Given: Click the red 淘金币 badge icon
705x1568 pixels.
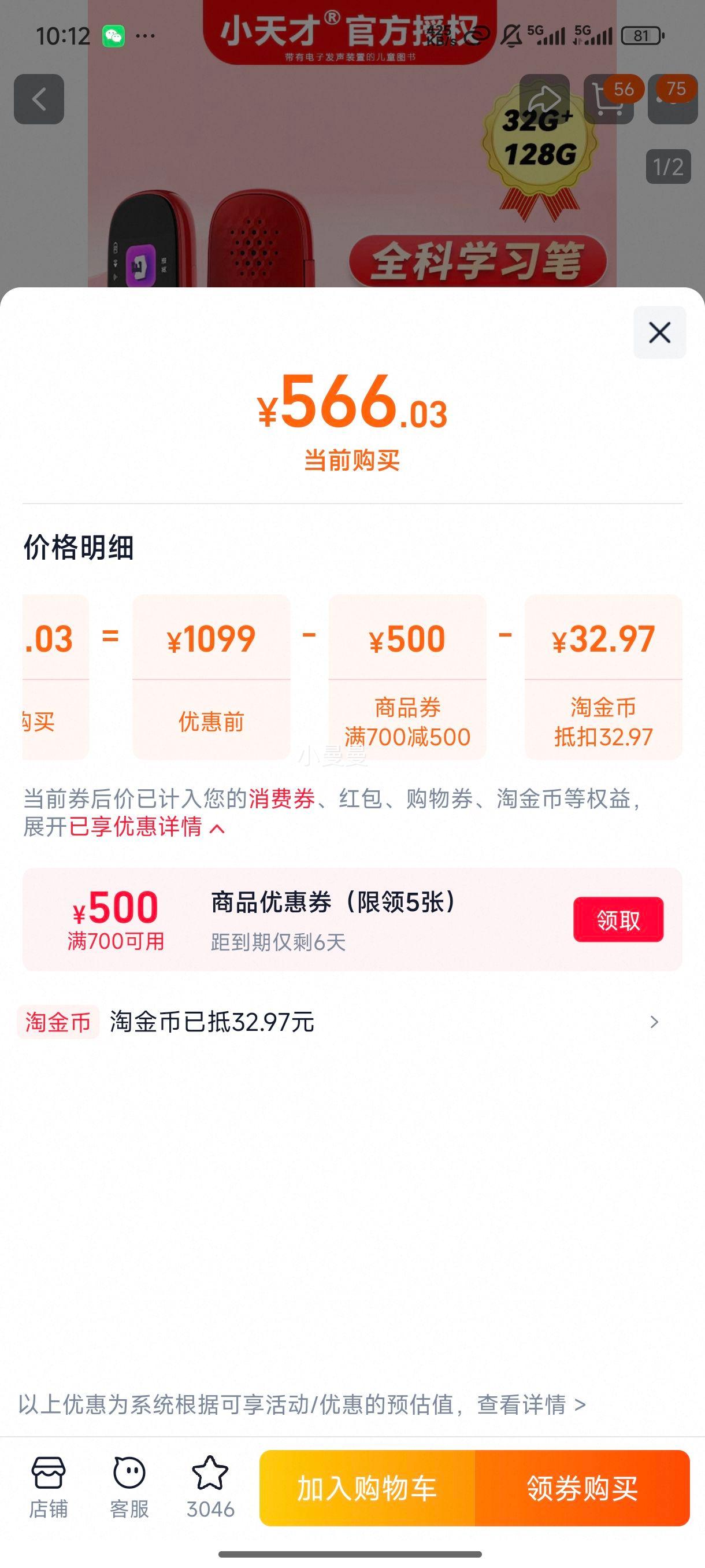Looking at the screenshot, I should 58,1021.
